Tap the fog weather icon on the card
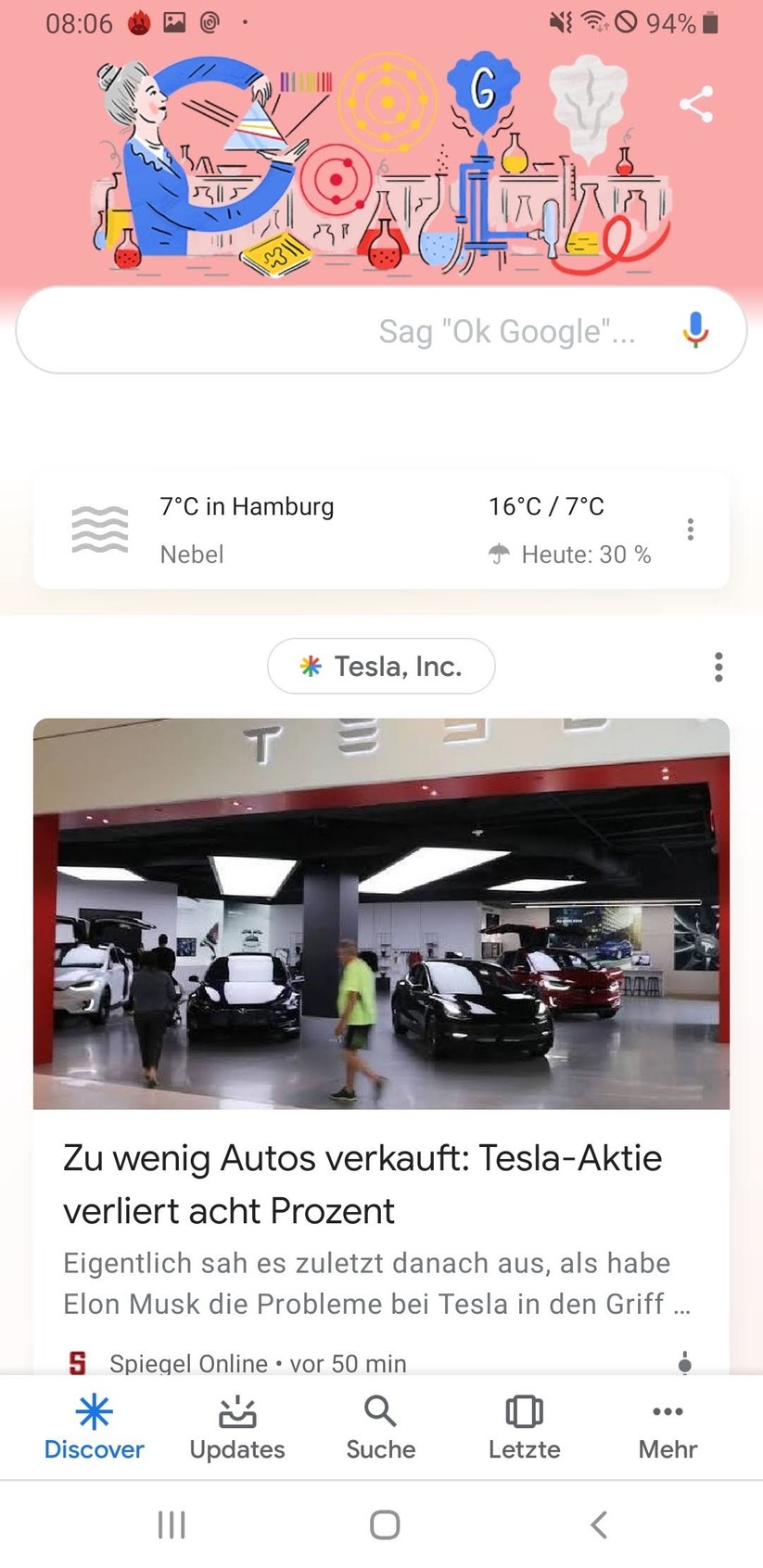The width and height of the screenshot is (763, 1568). (99, 529)
